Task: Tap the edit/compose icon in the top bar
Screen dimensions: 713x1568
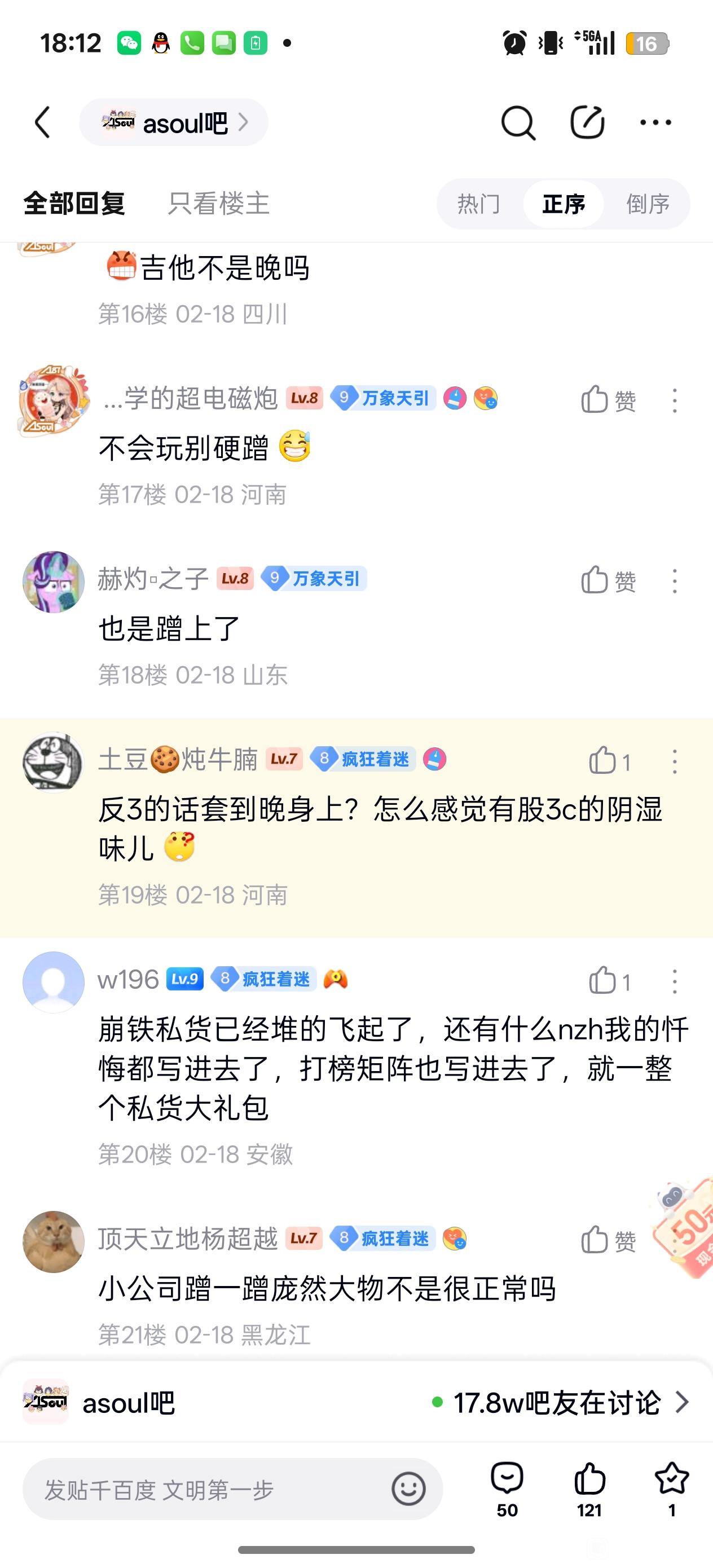Action: click(x=587, y=123)
